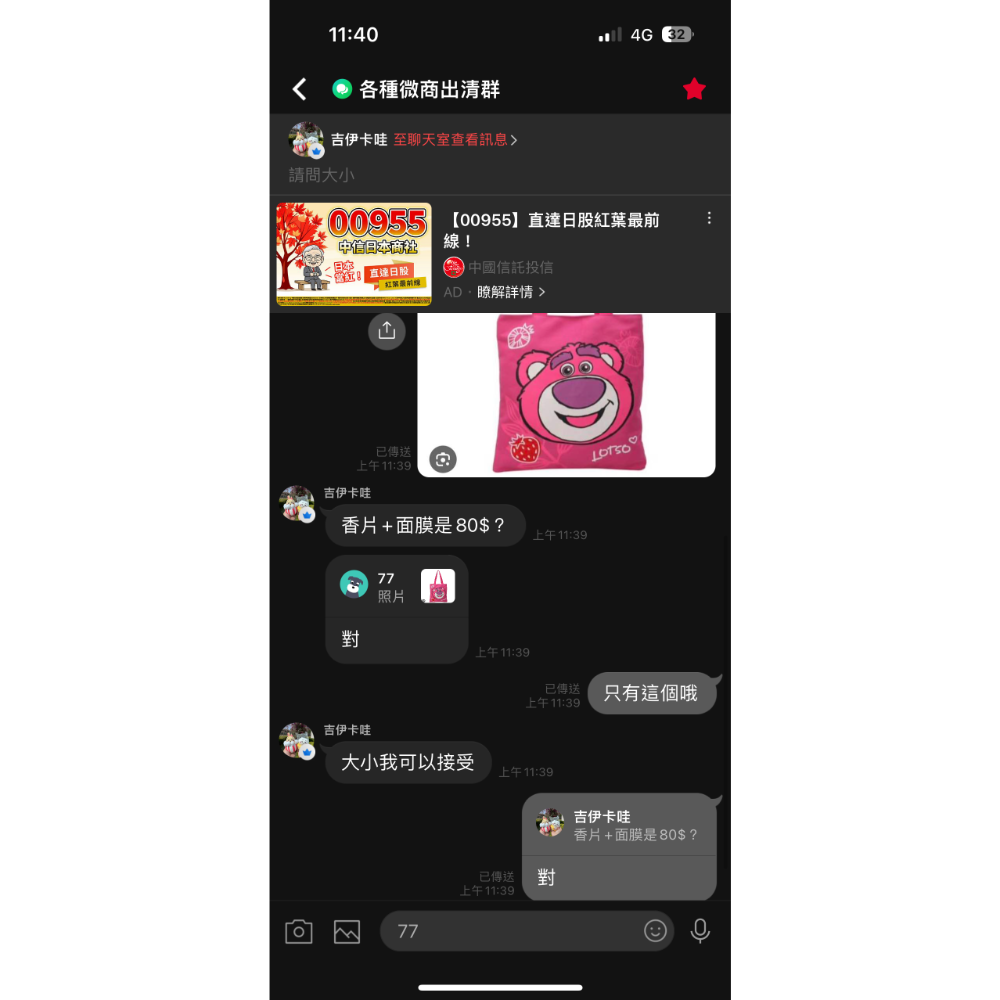The height and width of the screenshot is (1000, 1000).
Task: Go back from the chat
Action: point(299,89)
